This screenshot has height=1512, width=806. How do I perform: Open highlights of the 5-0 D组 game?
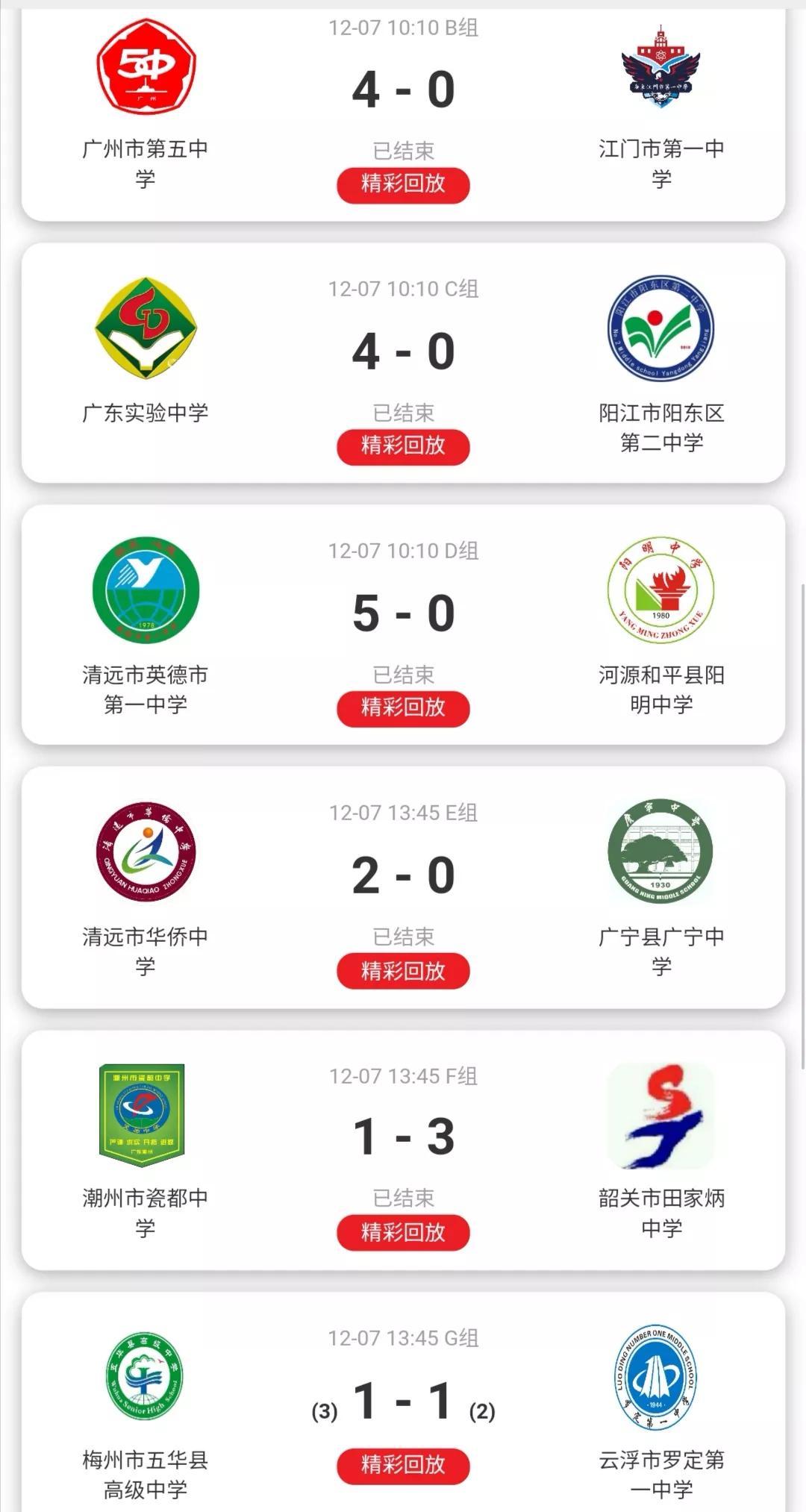click(x=403, y=710)
